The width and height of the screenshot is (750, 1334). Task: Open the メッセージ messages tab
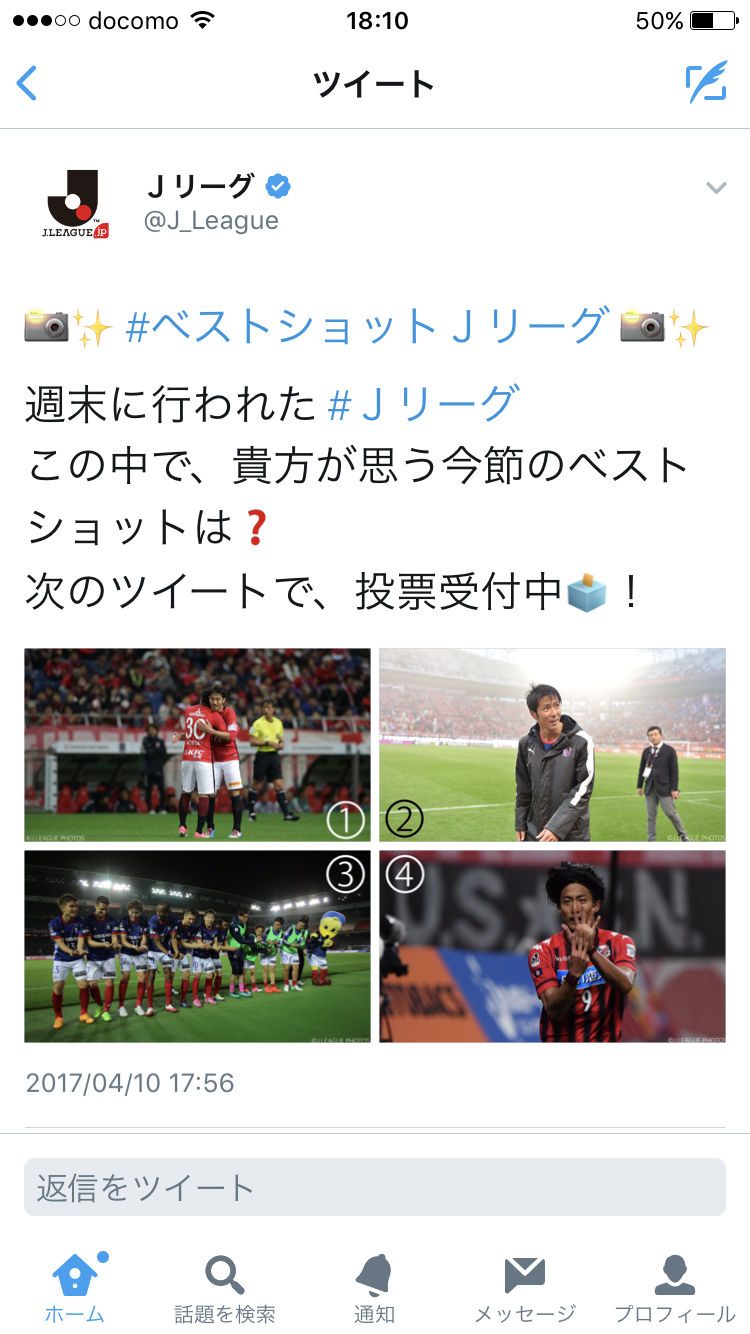coord(524,1288)
